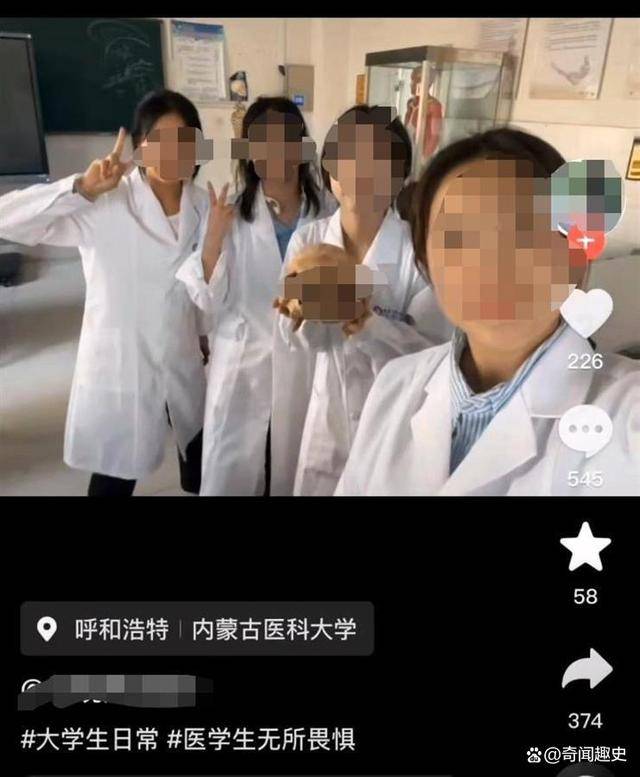The height and width of the screenshot is (777, 640).
Task: Open the creator's profile avatar
Action: [x=586, y=195]
